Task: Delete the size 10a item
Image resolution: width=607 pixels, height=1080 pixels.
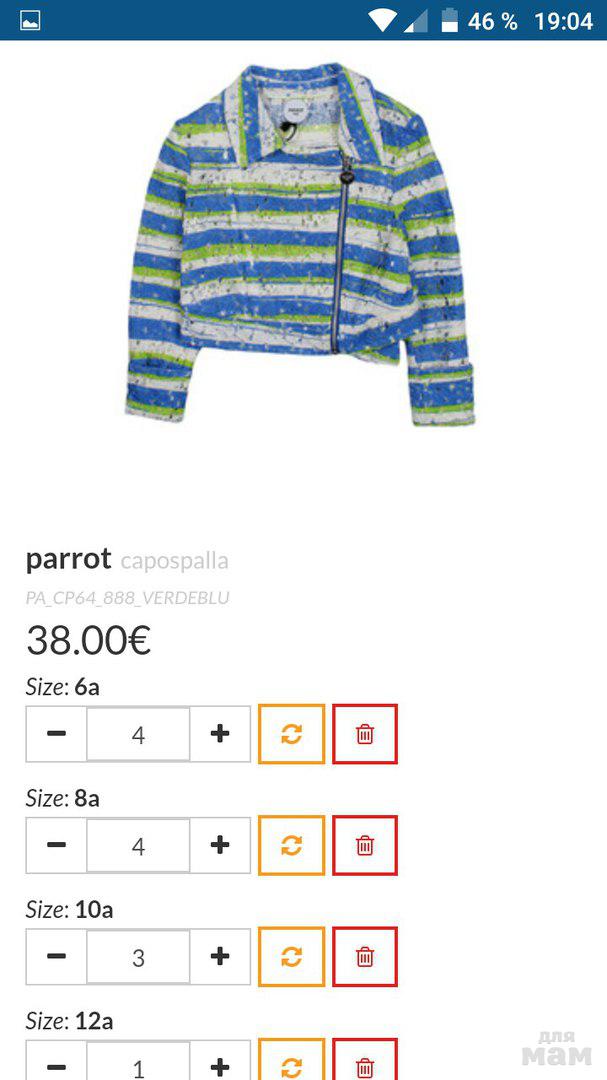Action: (365, 956)
